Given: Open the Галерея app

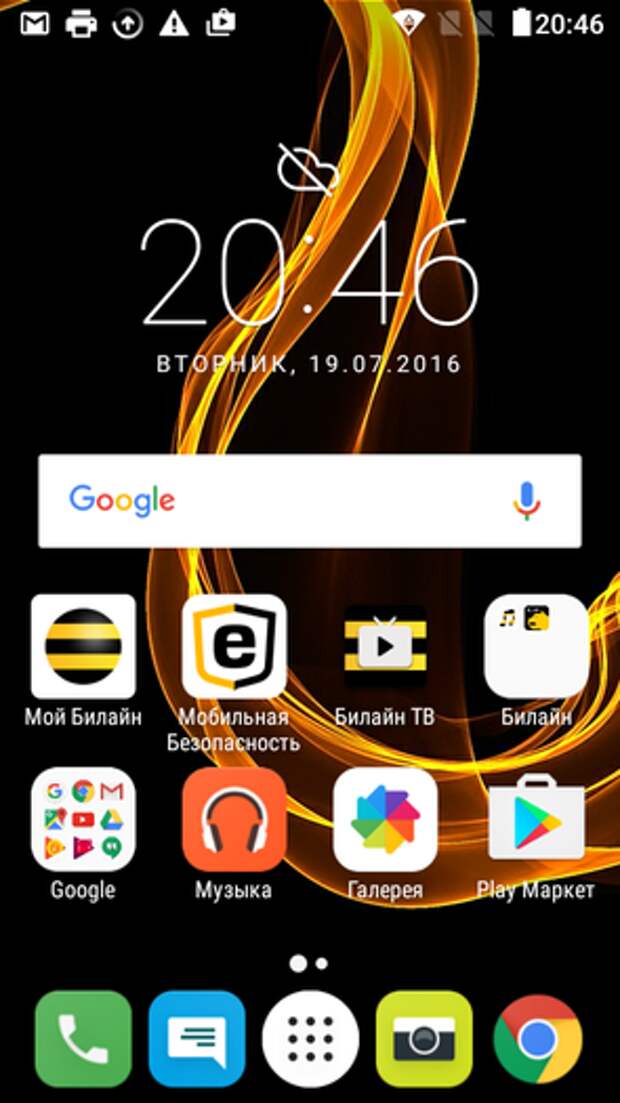Looking at the screenshot, I should 385,819.
